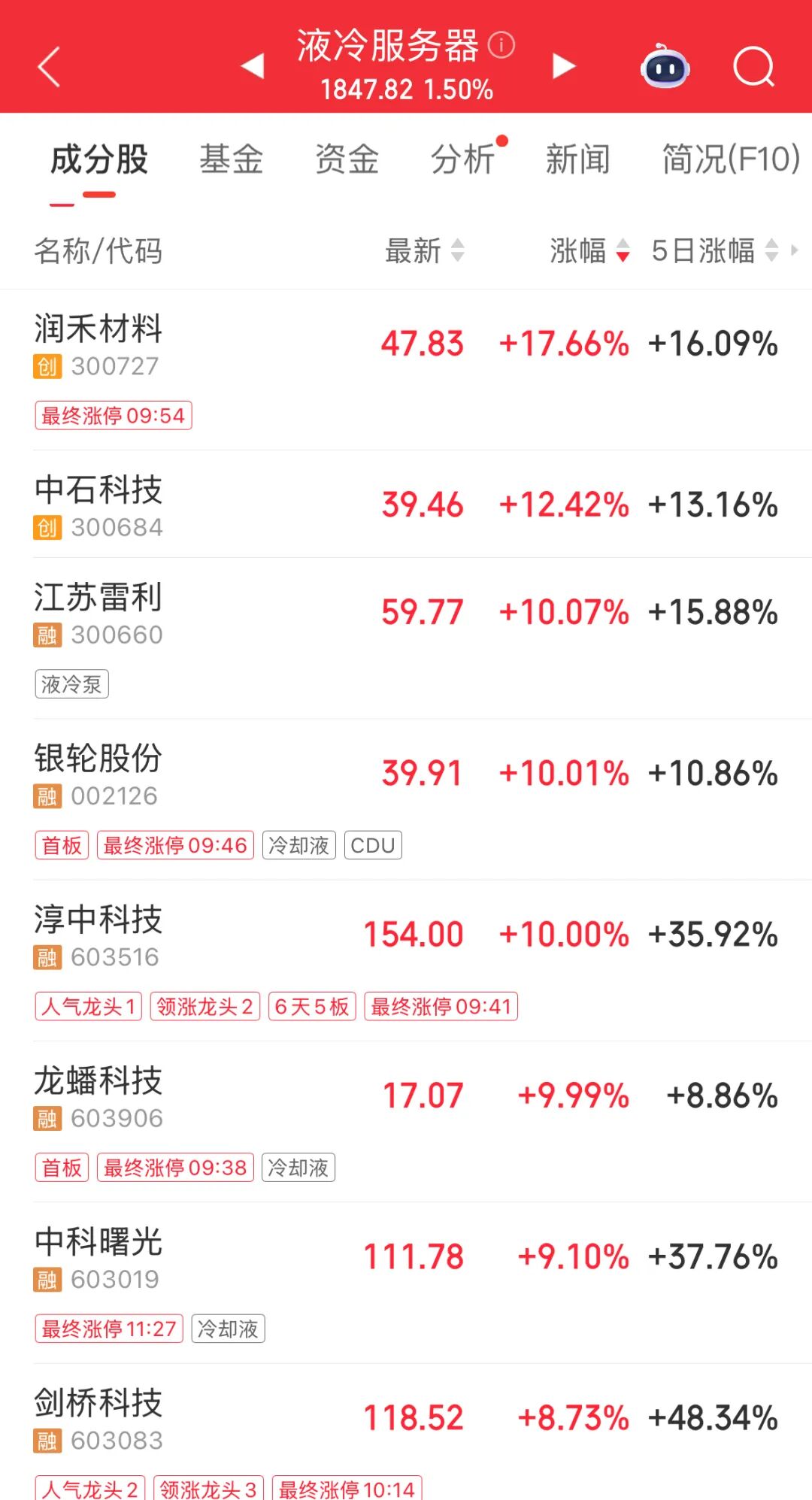
Task: Sort stocks by 5日涨幅 column
Action: [x=714, y=250]
